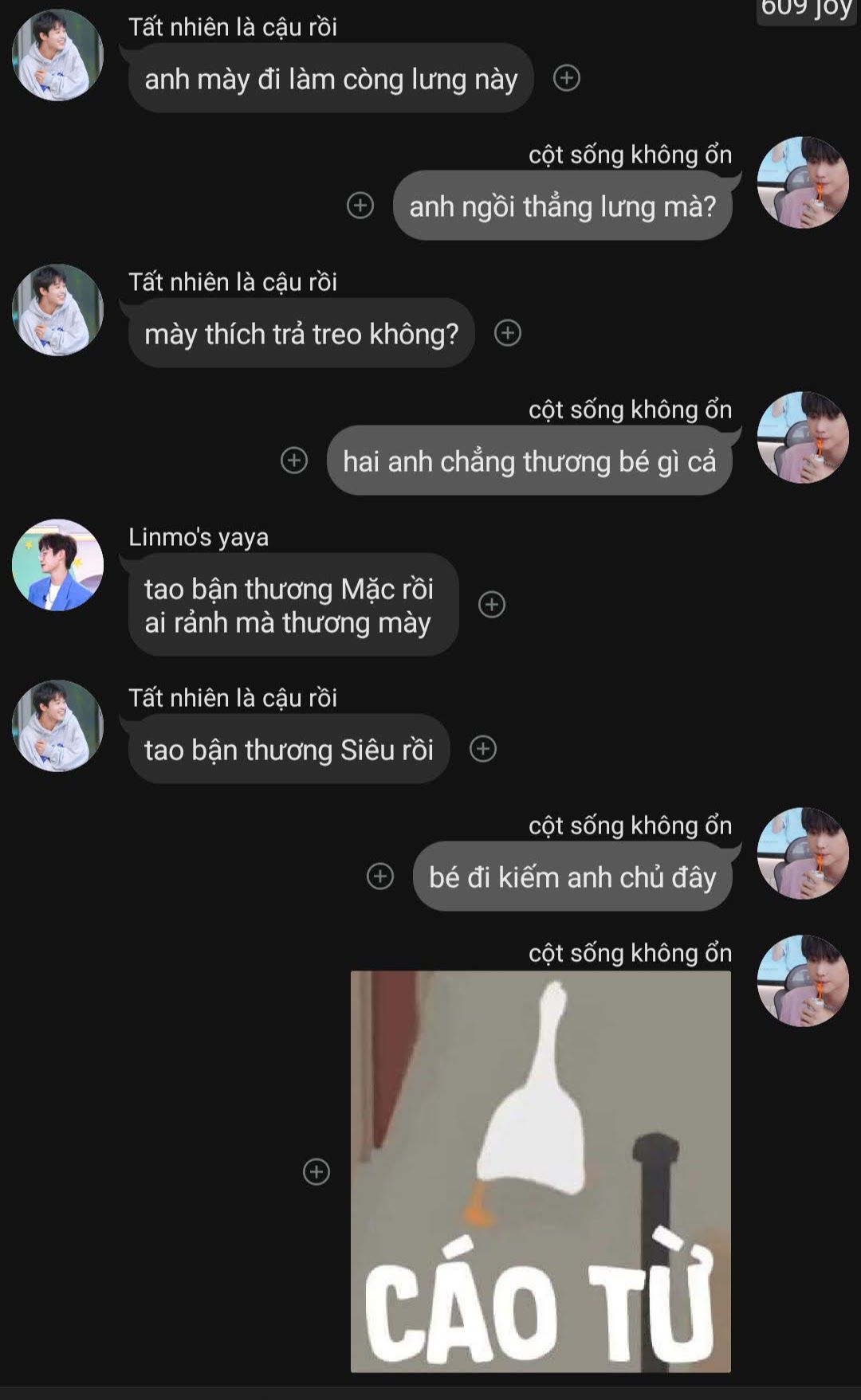
Task: Open Linmo's yaya profile avatar
Action: [57, 566]
